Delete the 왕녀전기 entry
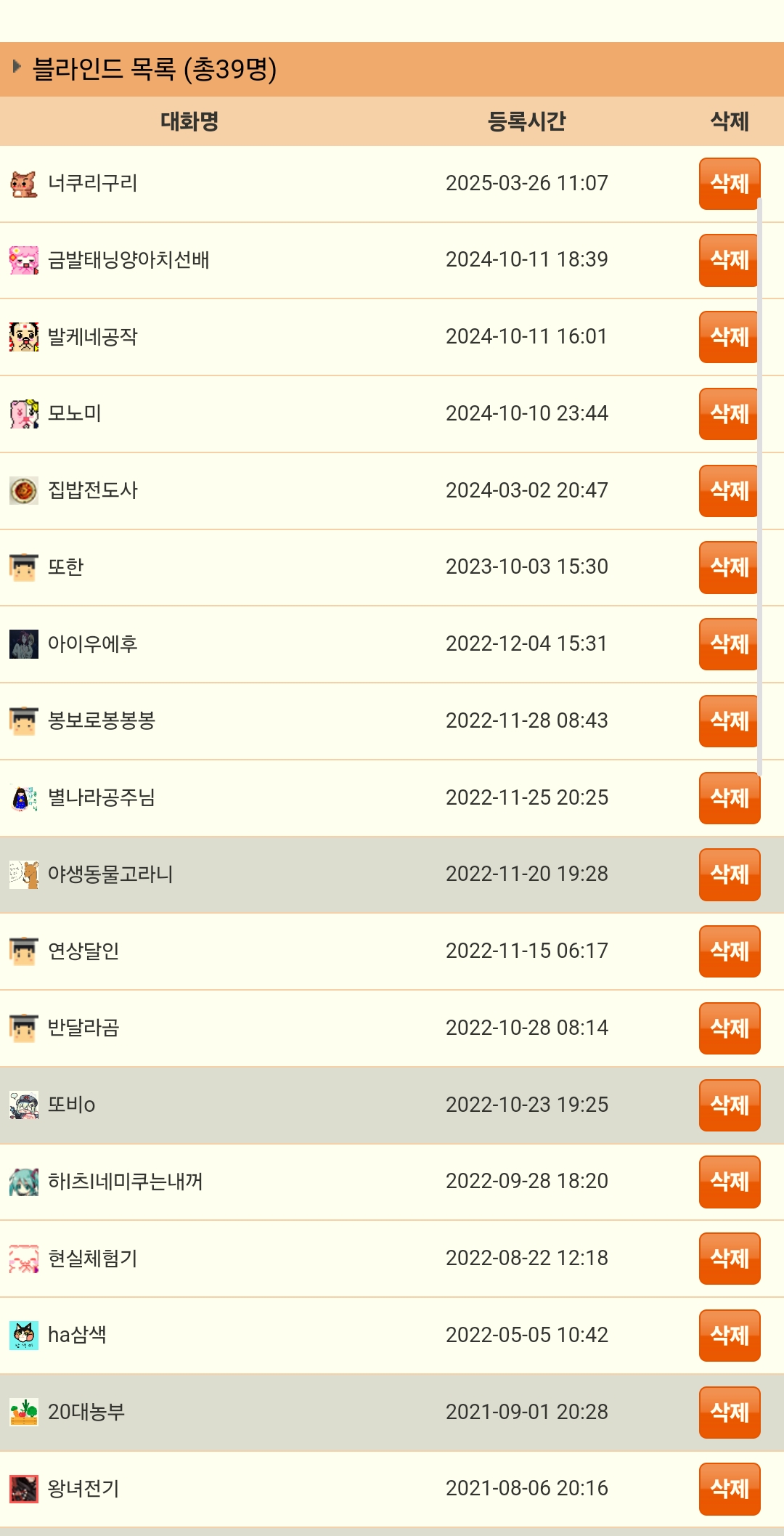 click(730, 1489)
